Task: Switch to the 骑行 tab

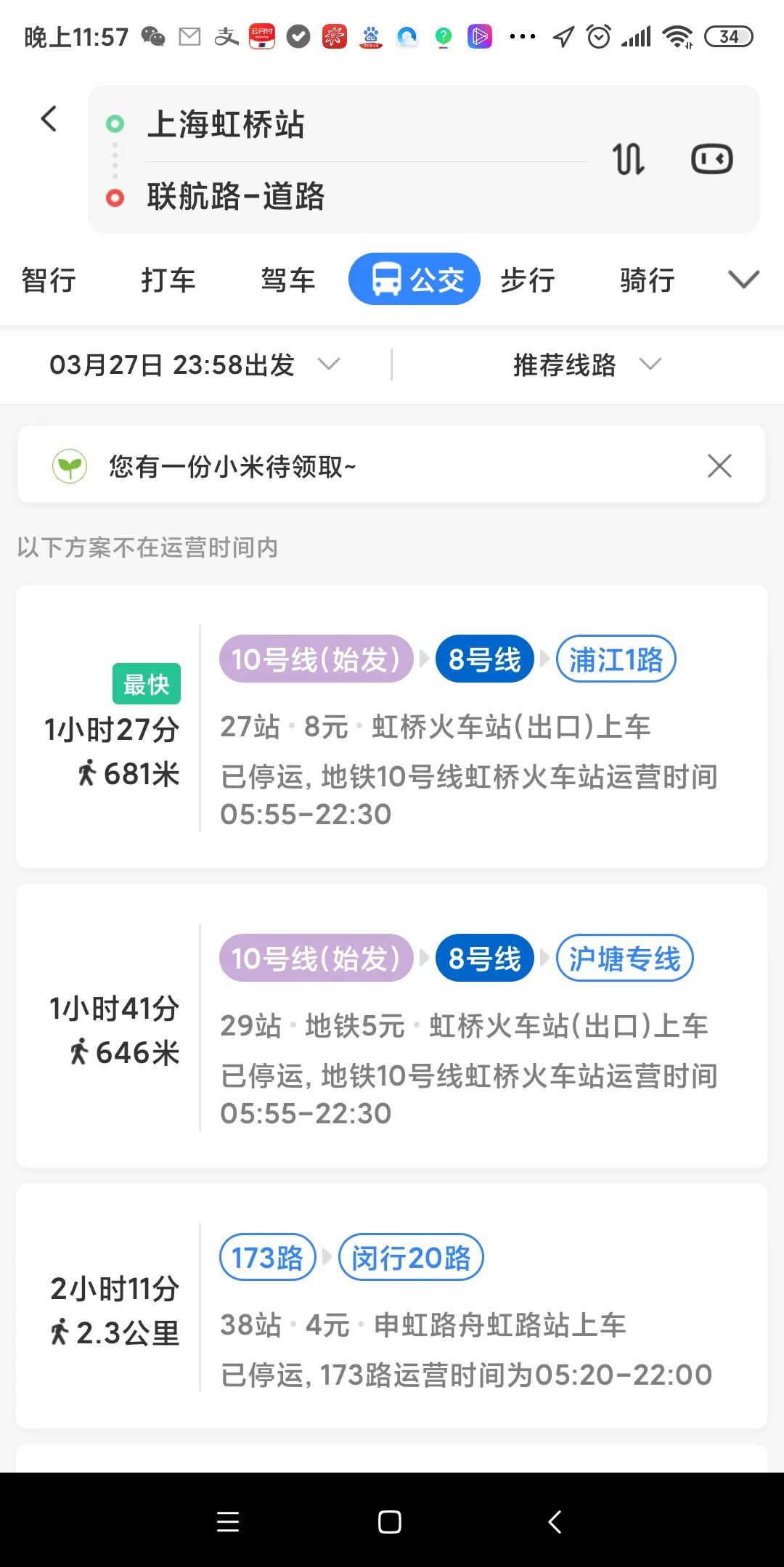Action: 646,279
